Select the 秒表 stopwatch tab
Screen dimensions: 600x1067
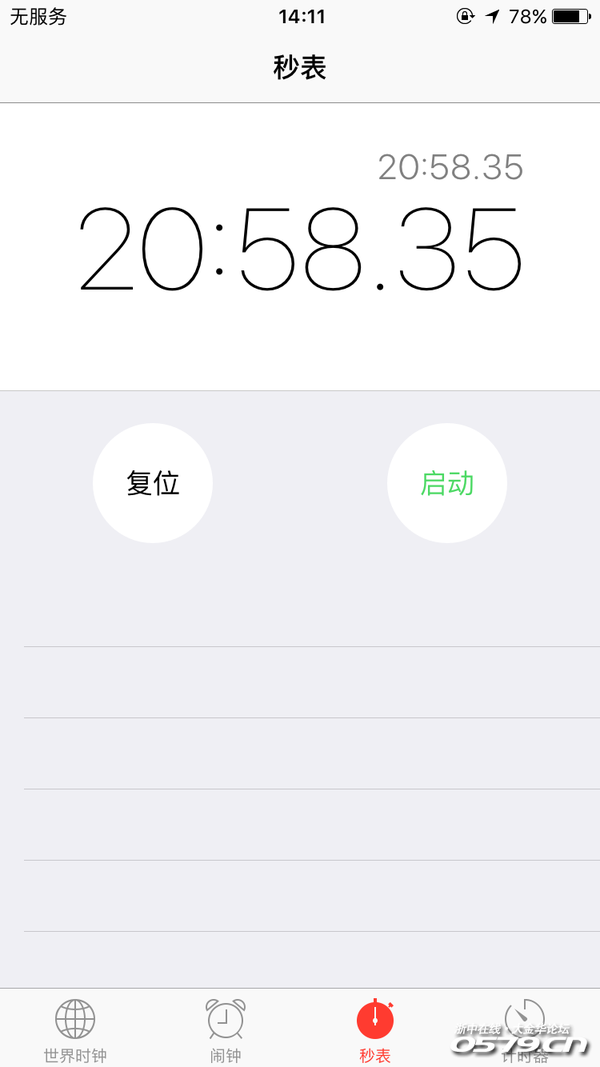pos(375,1028)
